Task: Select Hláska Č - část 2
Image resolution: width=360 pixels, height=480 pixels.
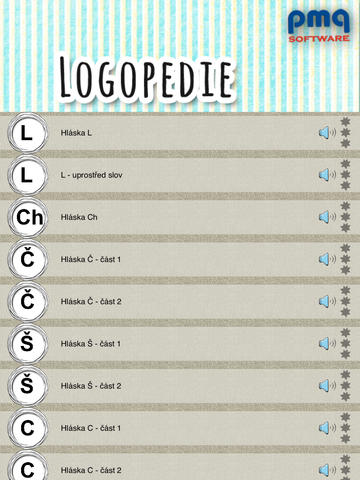Action: click(180, 302)
